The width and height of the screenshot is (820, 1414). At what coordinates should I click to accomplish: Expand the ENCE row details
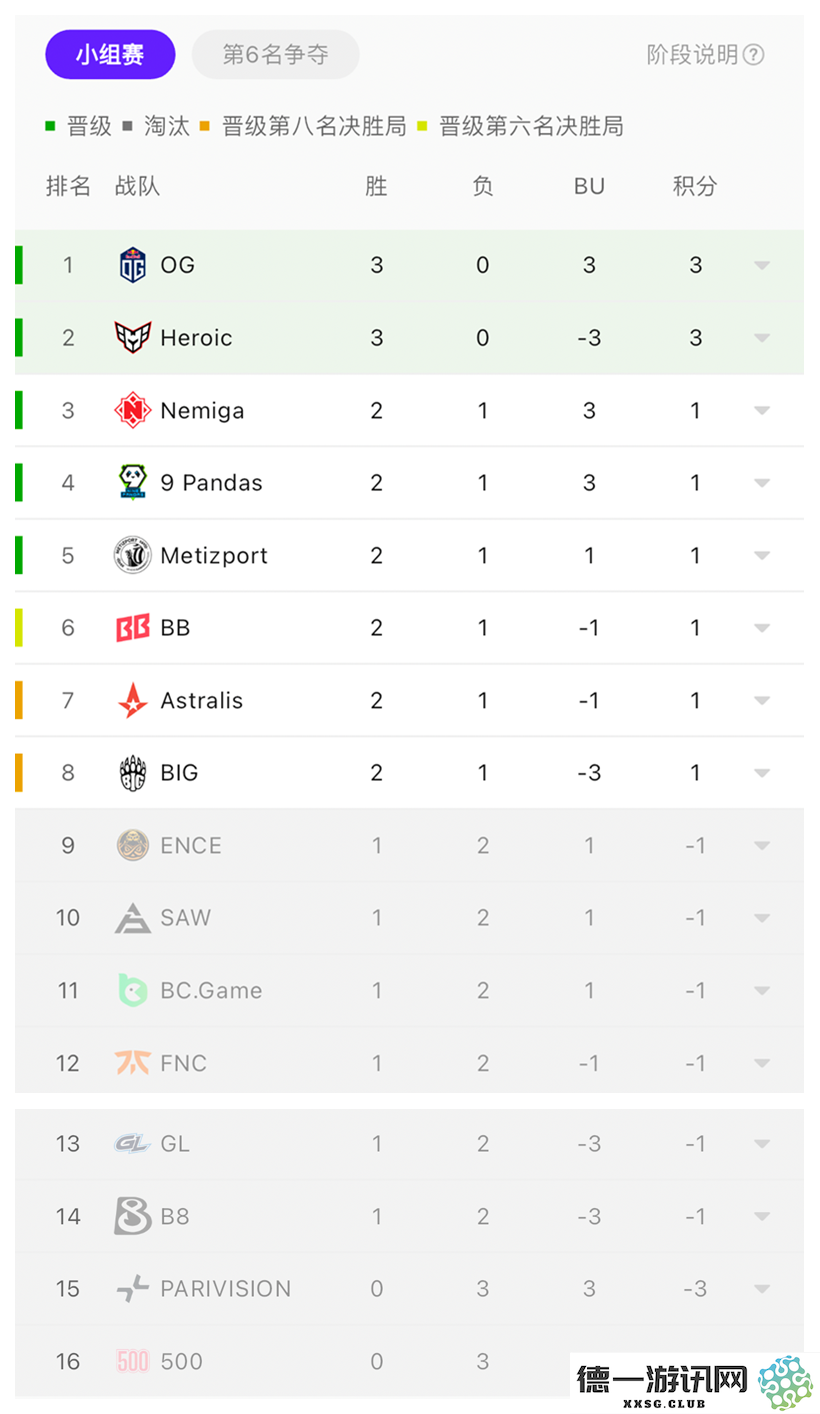(x=762, y=845)
